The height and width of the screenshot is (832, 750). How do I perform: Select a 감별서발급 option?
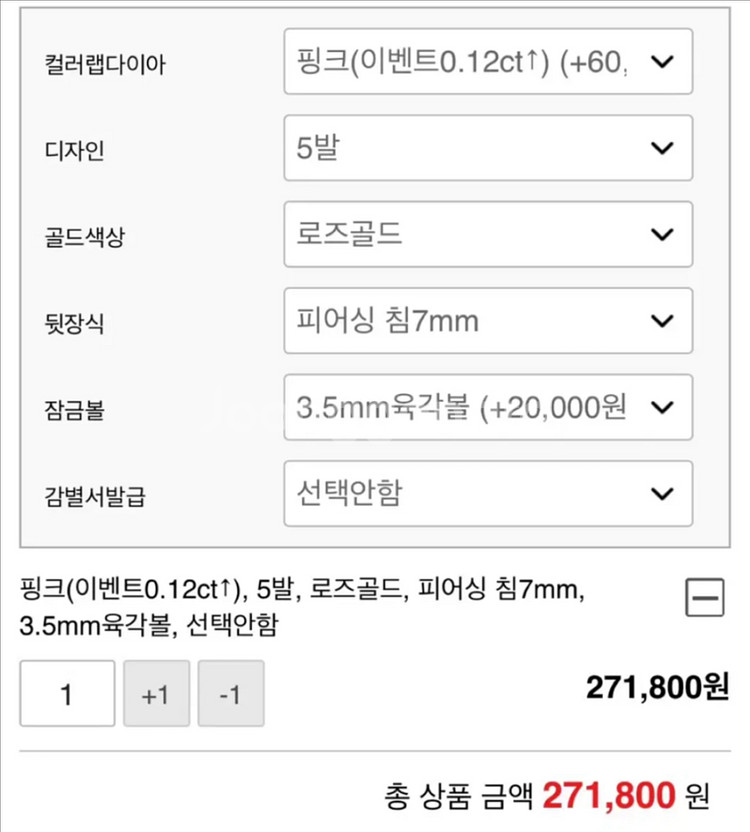pos(488,493)
